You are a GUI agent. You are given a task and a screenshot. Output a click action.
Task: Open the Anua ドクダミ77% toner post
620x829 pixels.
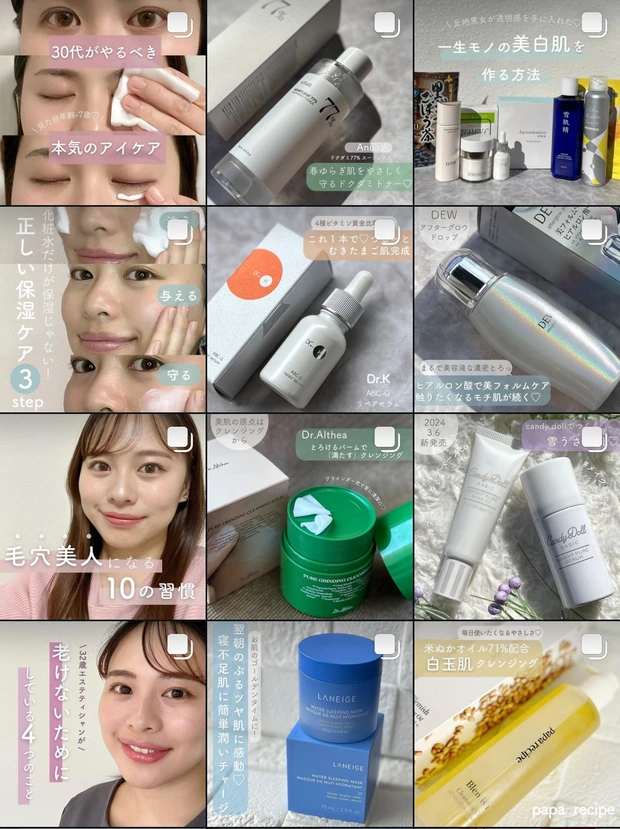[310, 102]
